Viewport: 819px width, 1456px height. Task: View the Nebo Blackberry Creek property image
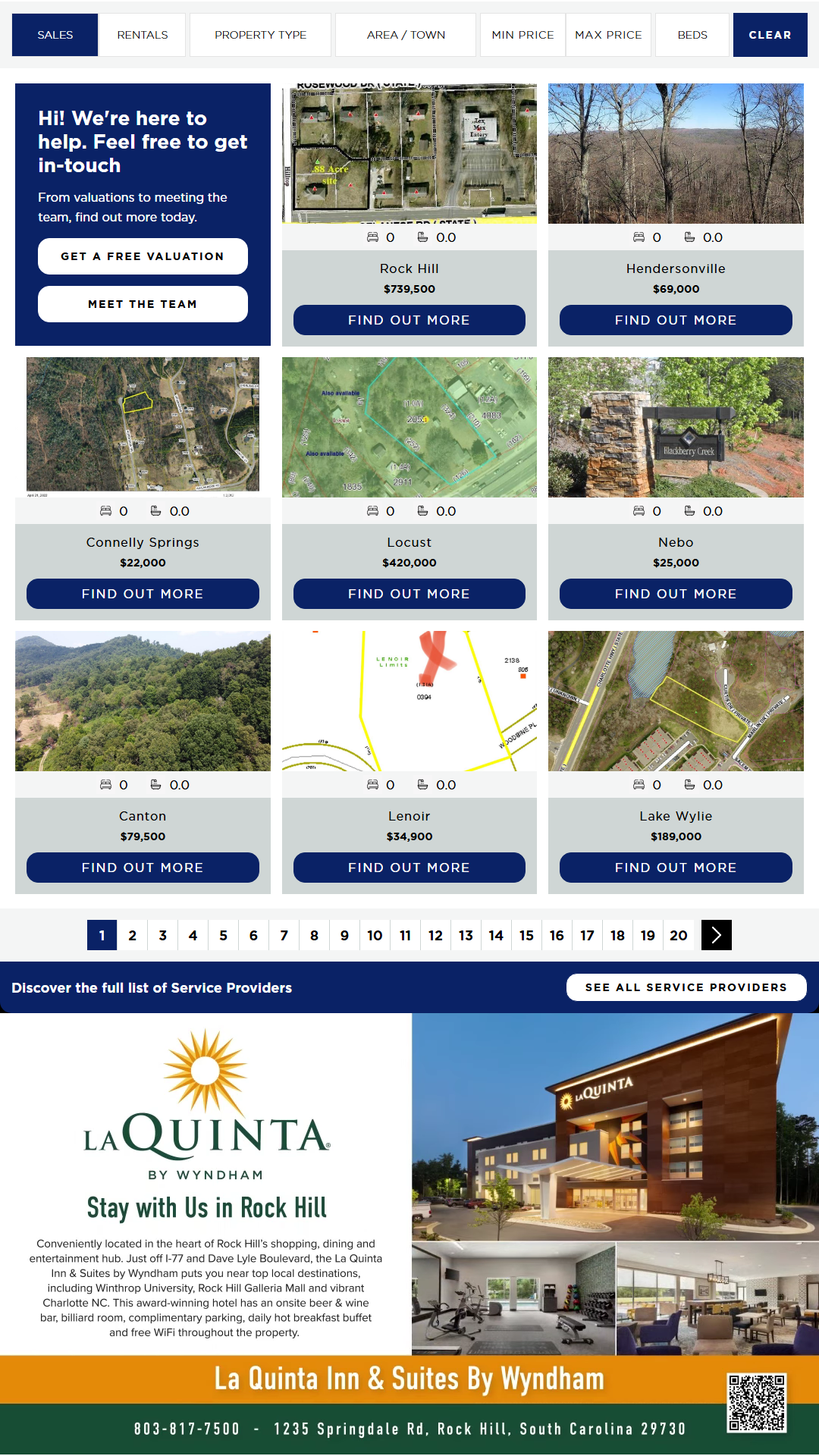[676, 427]
